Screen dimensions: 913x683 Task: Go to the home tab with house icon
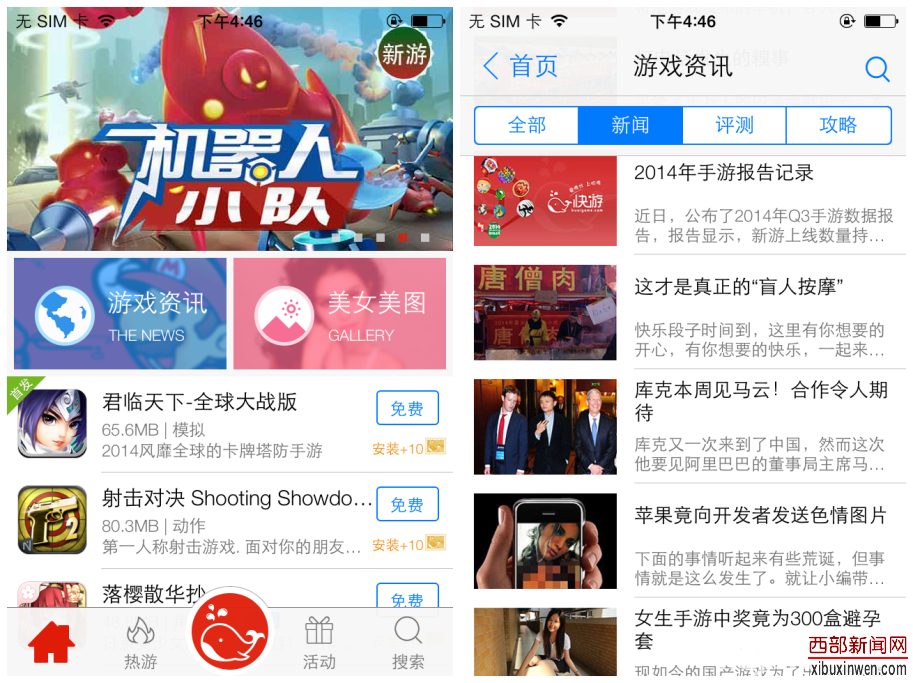click(x=51, y=643)
